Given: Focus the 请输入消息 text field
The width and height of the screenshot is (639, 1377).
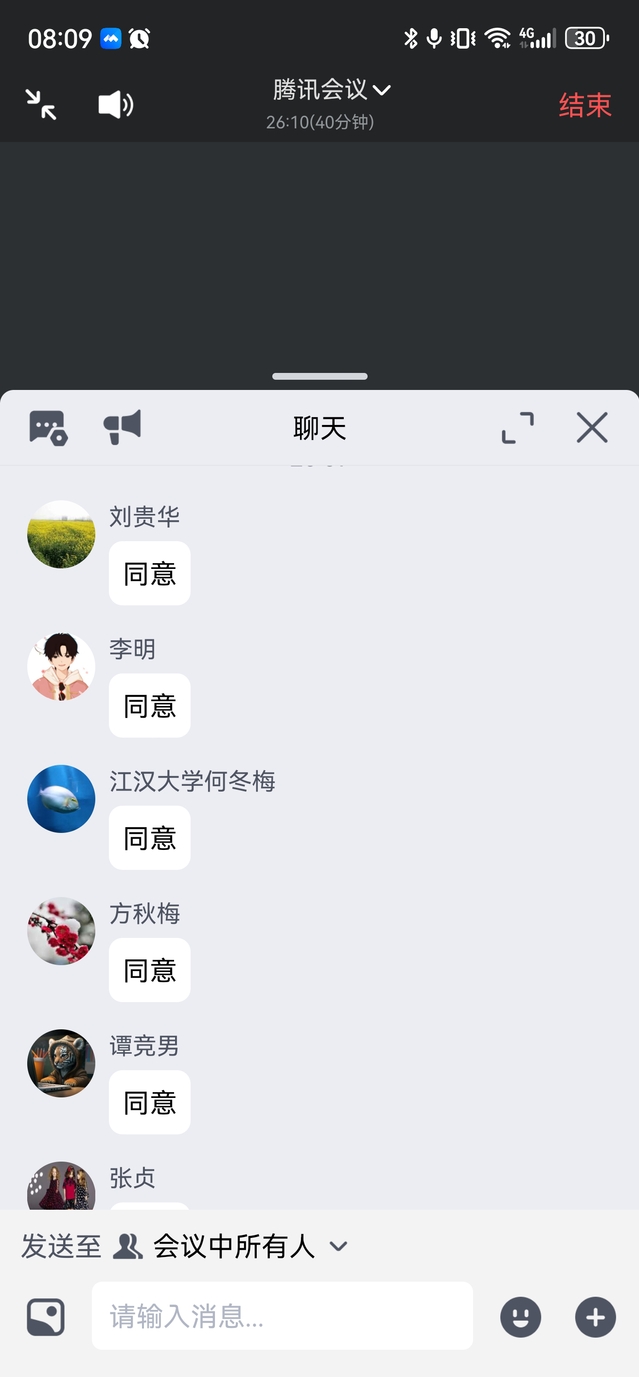Looking at the screenshot, I should pyautogui.click(x=282, y=1316).
